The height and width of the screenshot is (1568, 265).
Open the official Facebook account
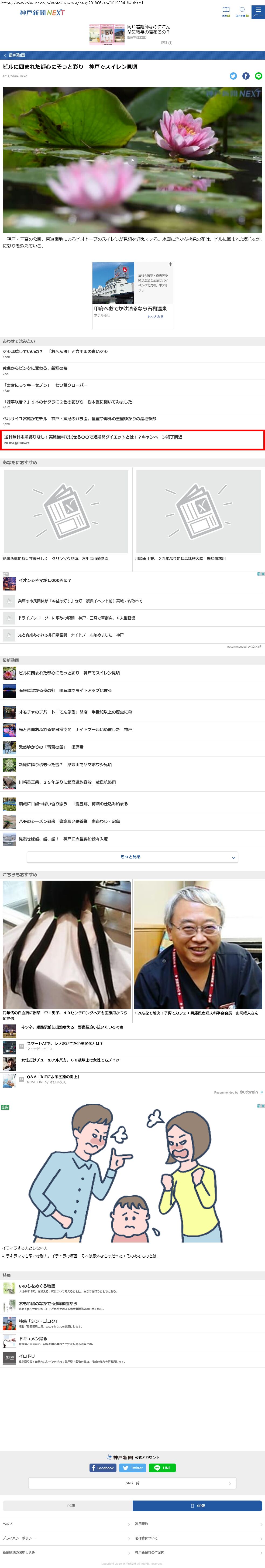103,1468
